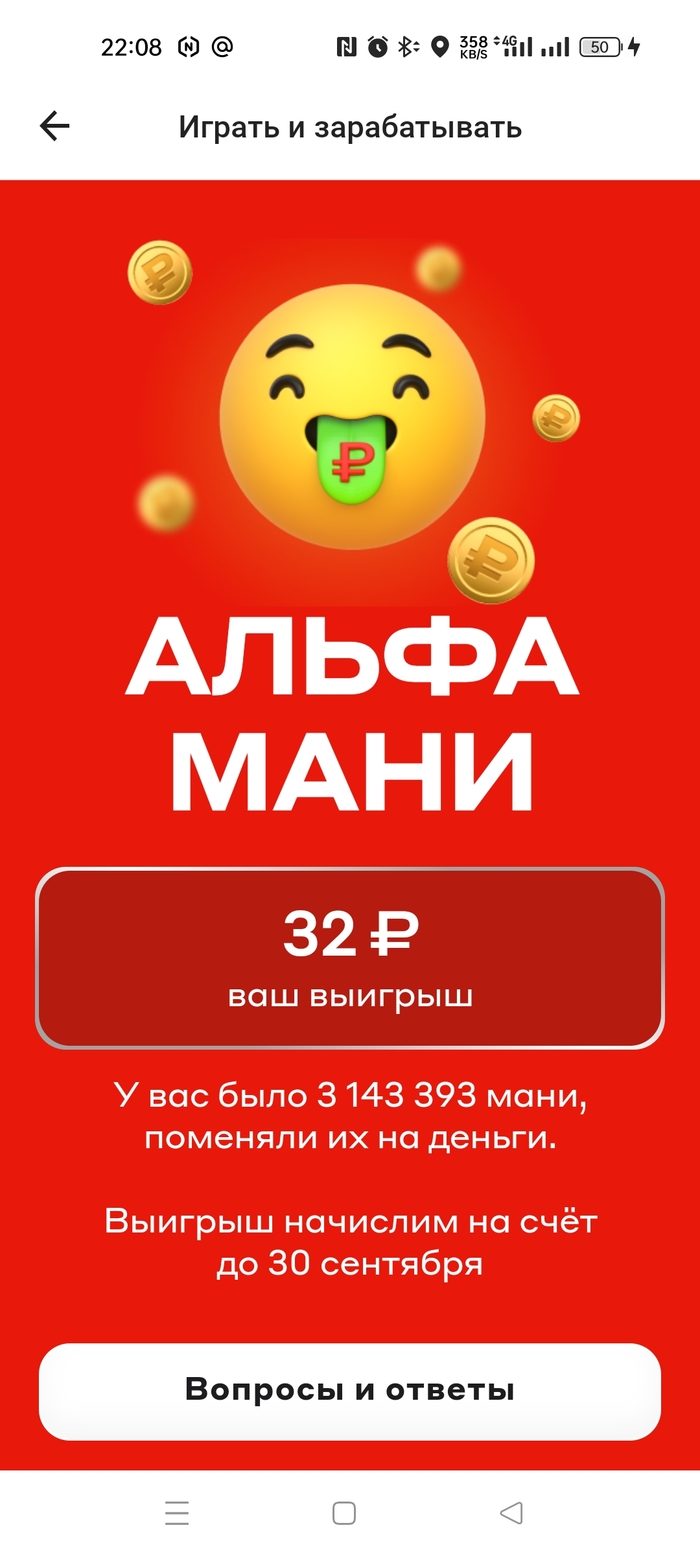This screenshot has width=700, height=1556.
Task: Tap the system home button
Action: [344, 1513]
